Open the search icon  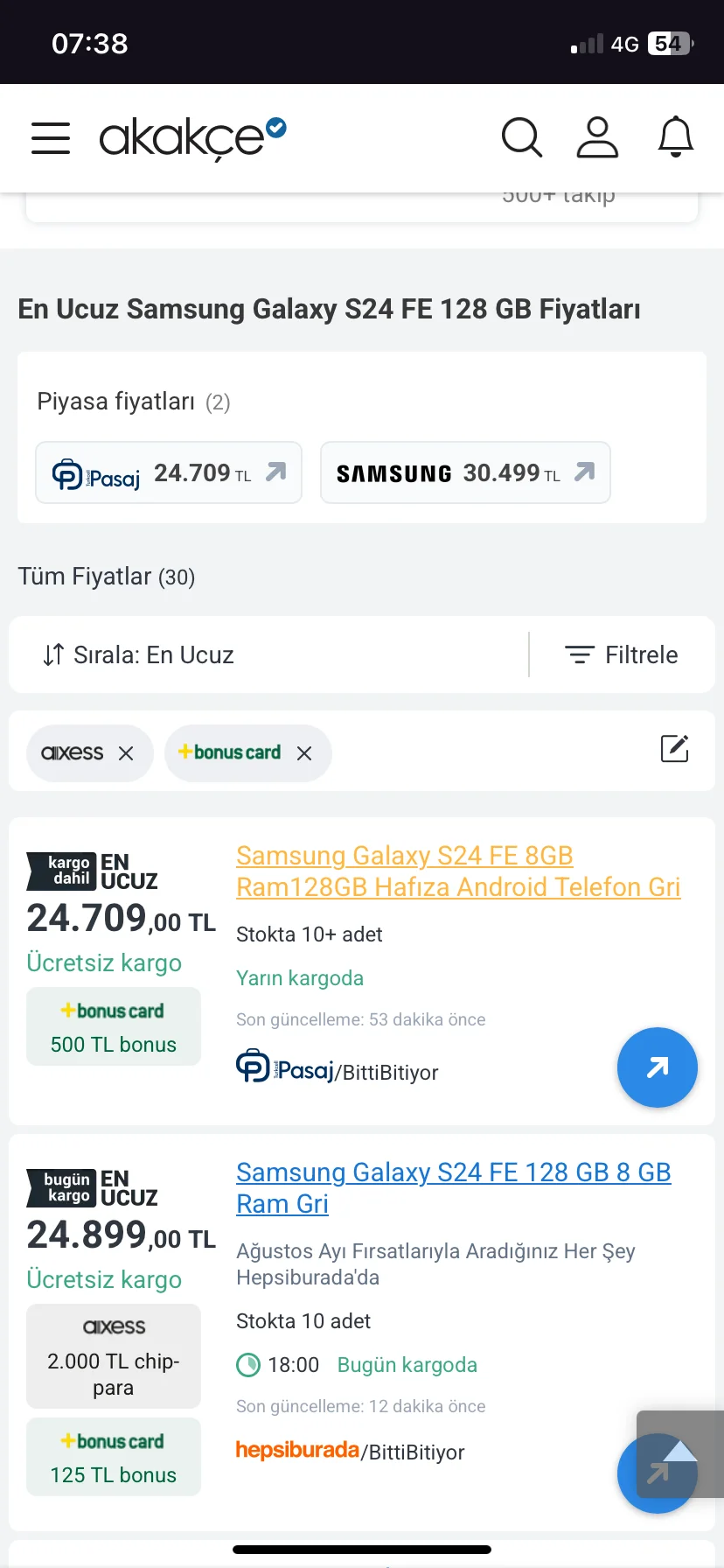click(522, 137)
